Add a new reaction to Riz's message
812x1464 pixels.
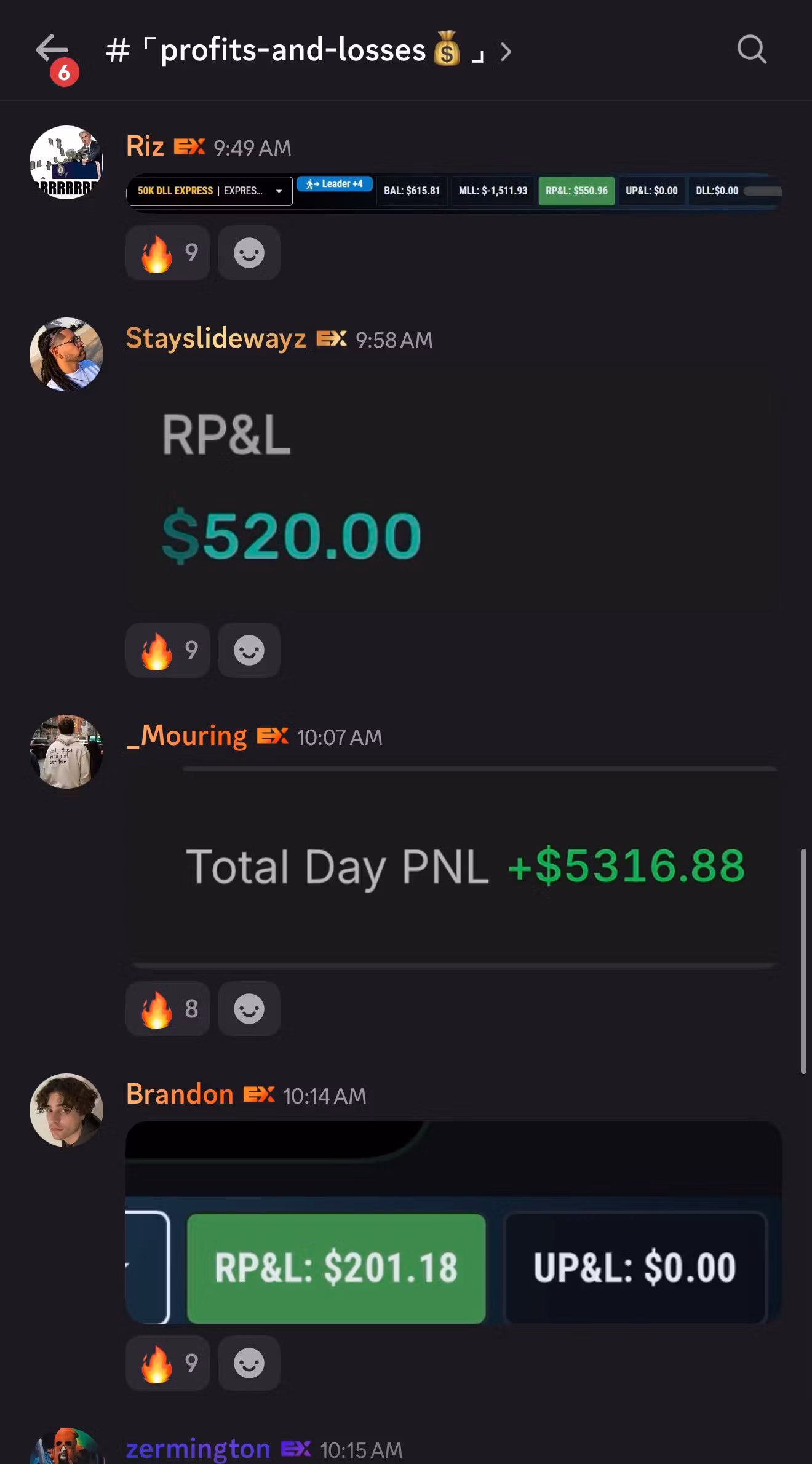[249, 253]
